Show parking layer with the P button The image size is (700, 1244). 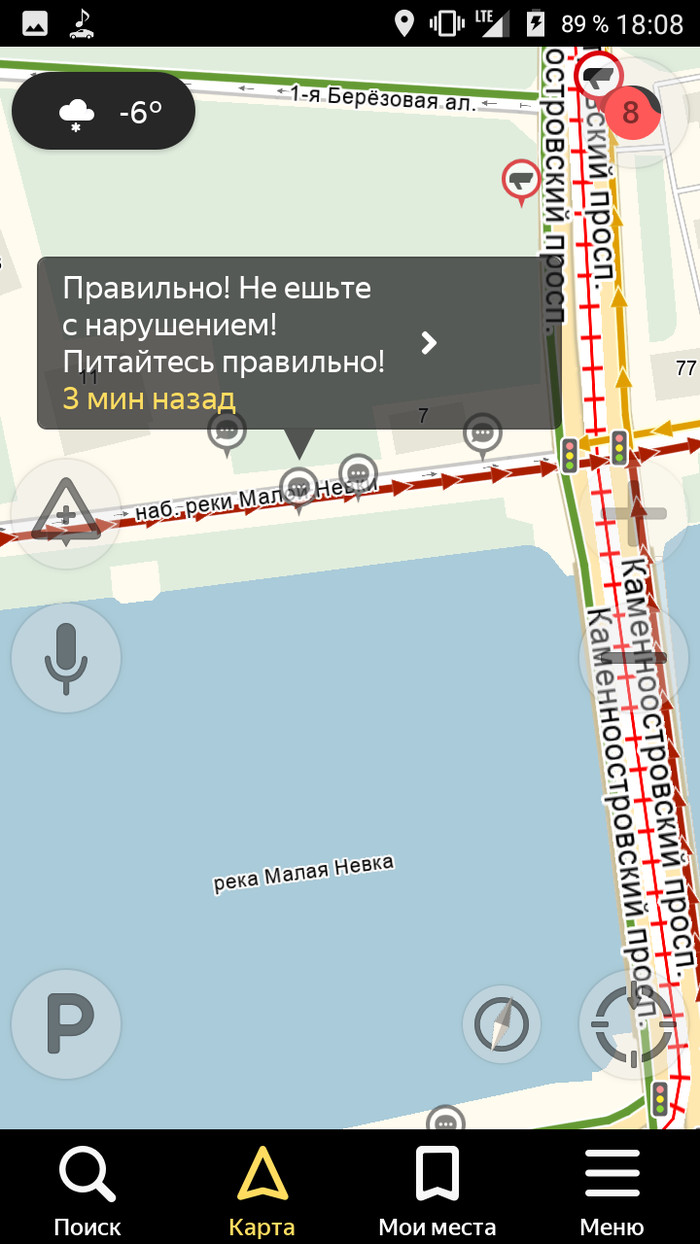click(x=66, y=1023)
